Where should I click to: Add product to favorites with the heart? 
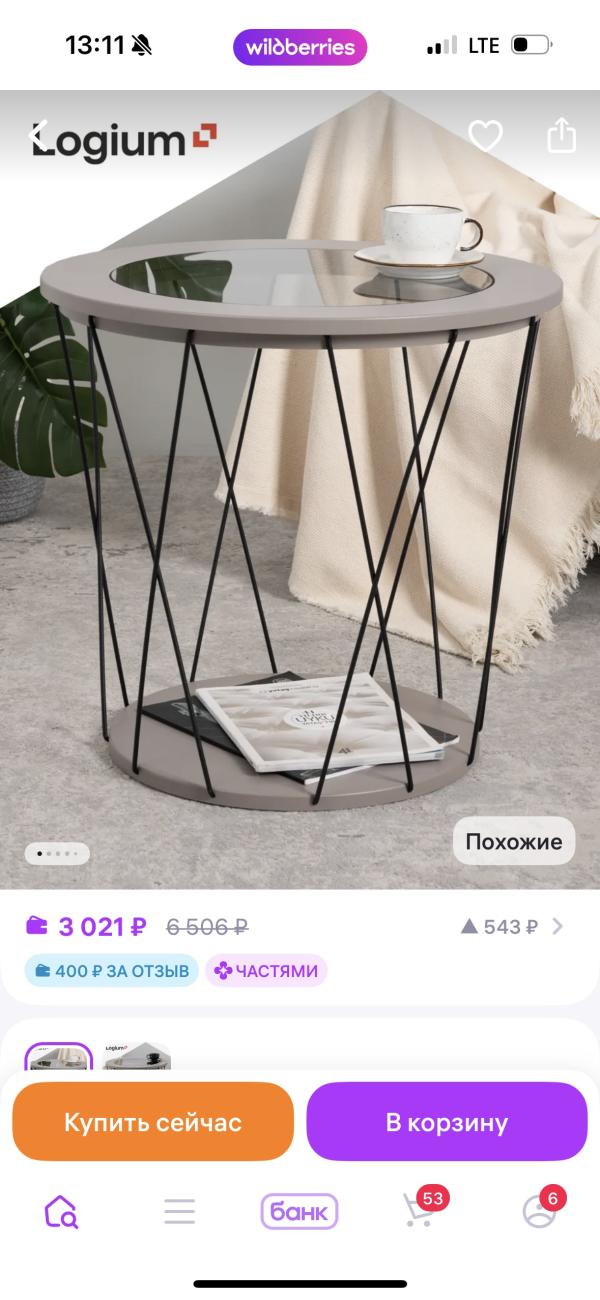tap(485, 135)
